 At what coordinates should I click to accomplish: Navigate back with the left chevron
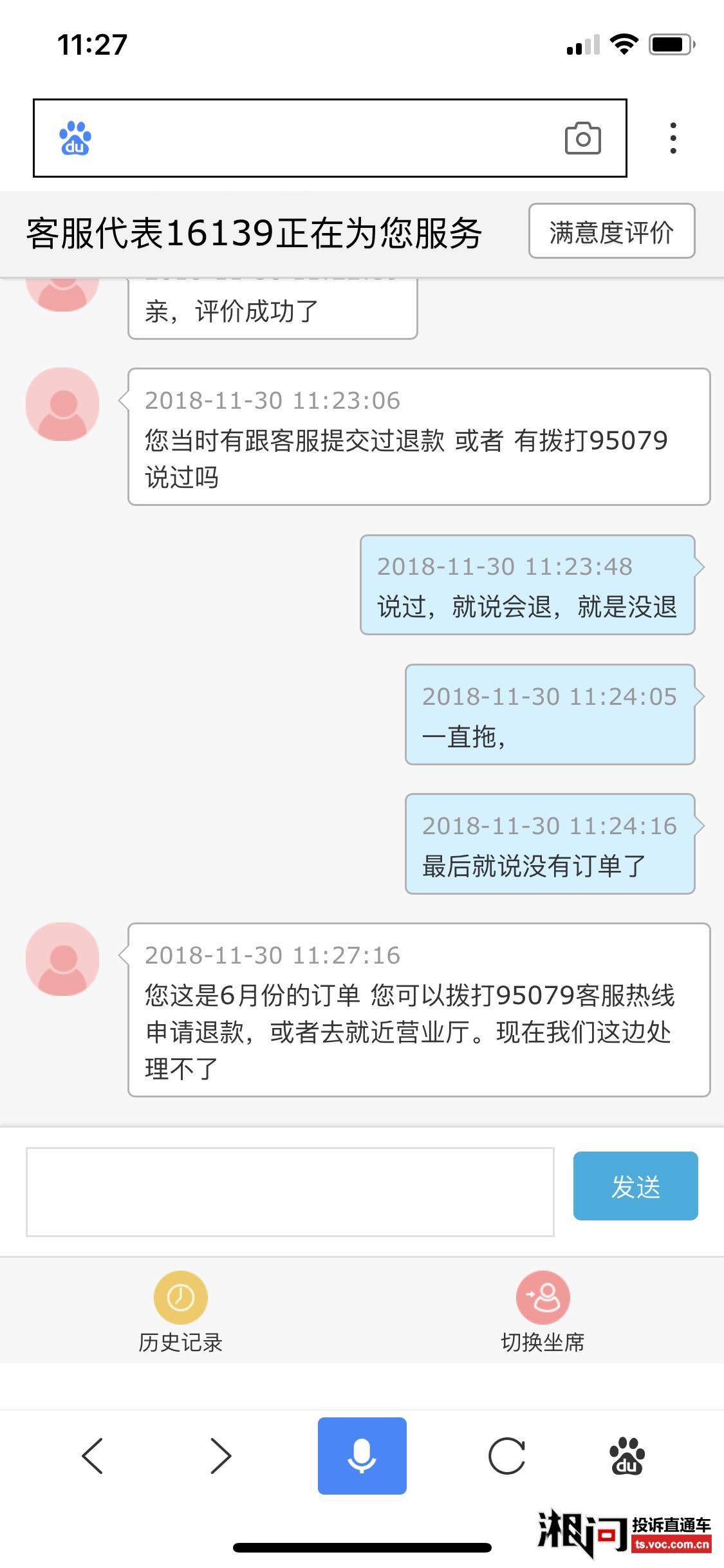[94, 1456]
